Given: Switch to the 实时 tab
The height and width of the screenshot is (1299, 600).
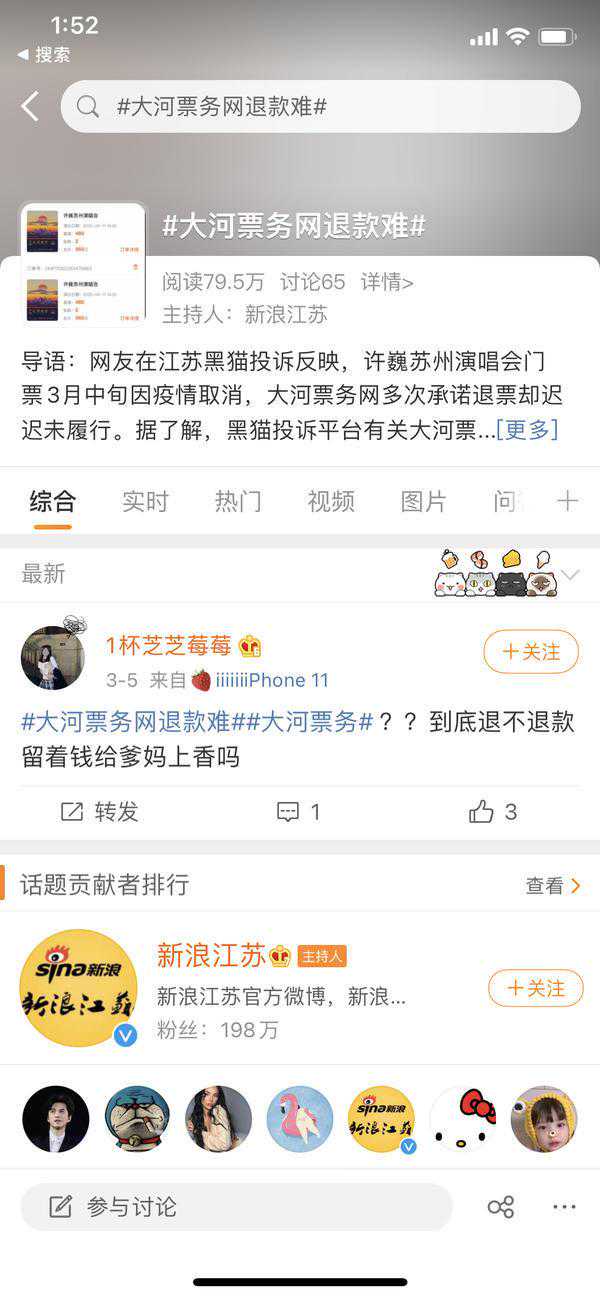Looking at the screenshot, I should point(145,501).
